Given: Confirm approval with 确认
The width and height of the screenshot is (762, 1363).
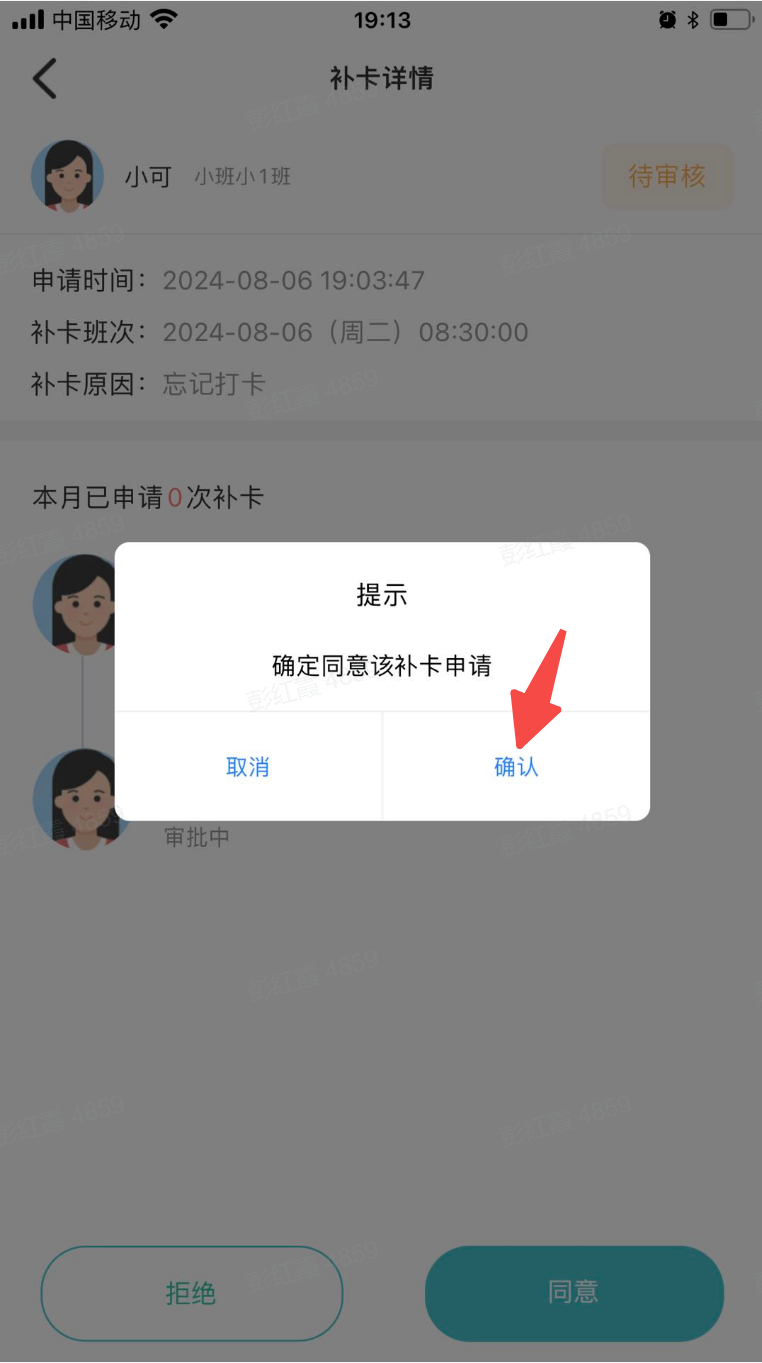Looking at the screenshot, I should click(516, 767).
